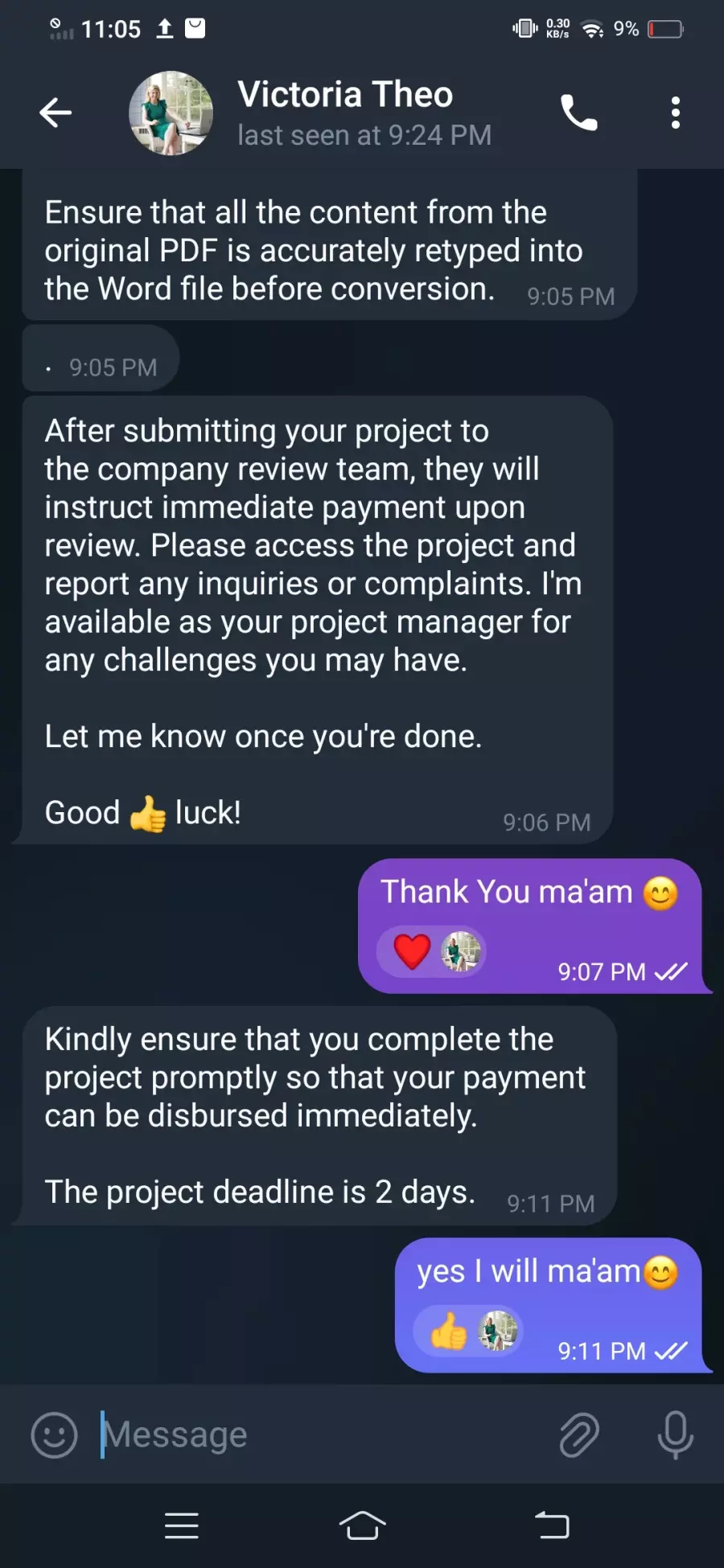The height and width of the screenshot is (1568, 724).
Task: Focus the Message text field
Action: [x=322, y=1435]
